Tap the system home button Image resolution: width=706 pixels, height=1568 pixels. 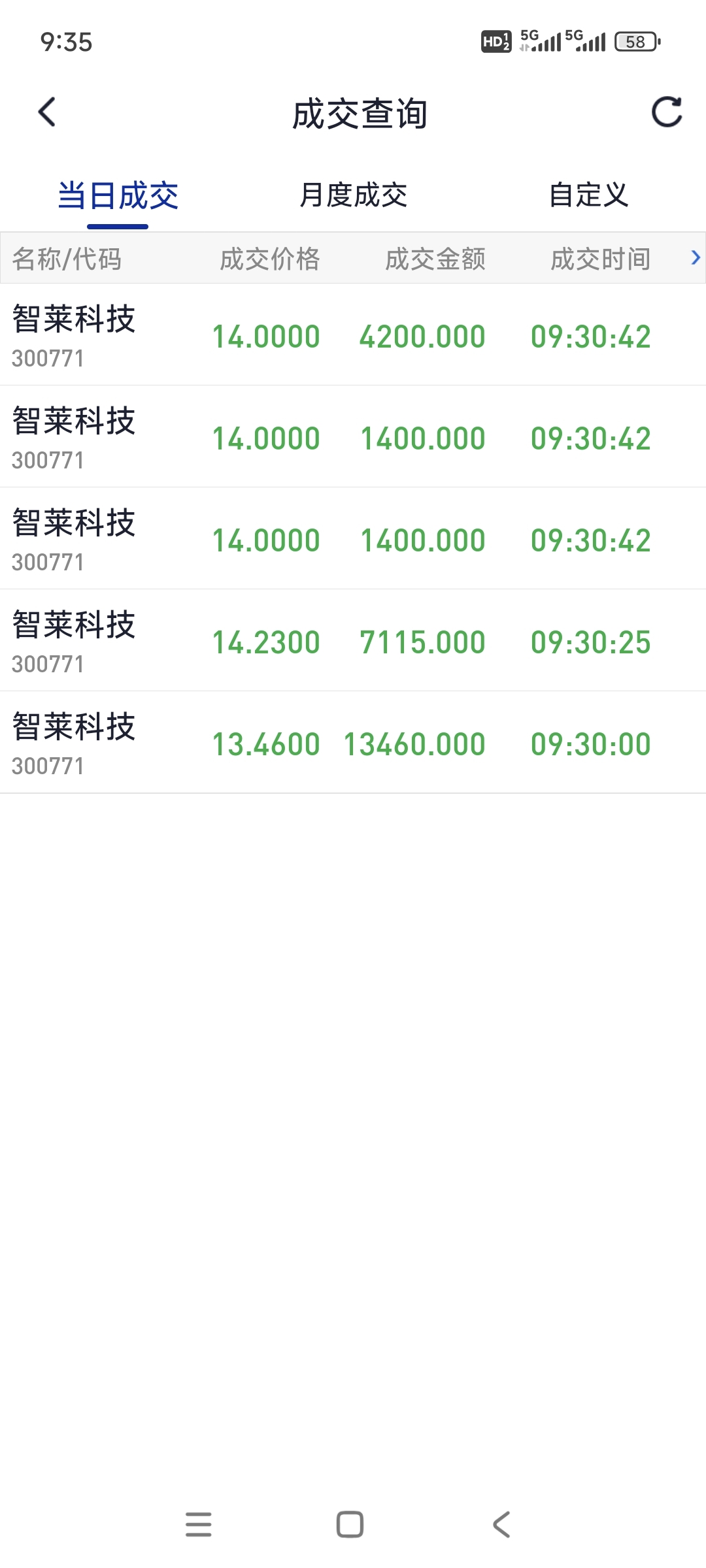coord(350,1524)
